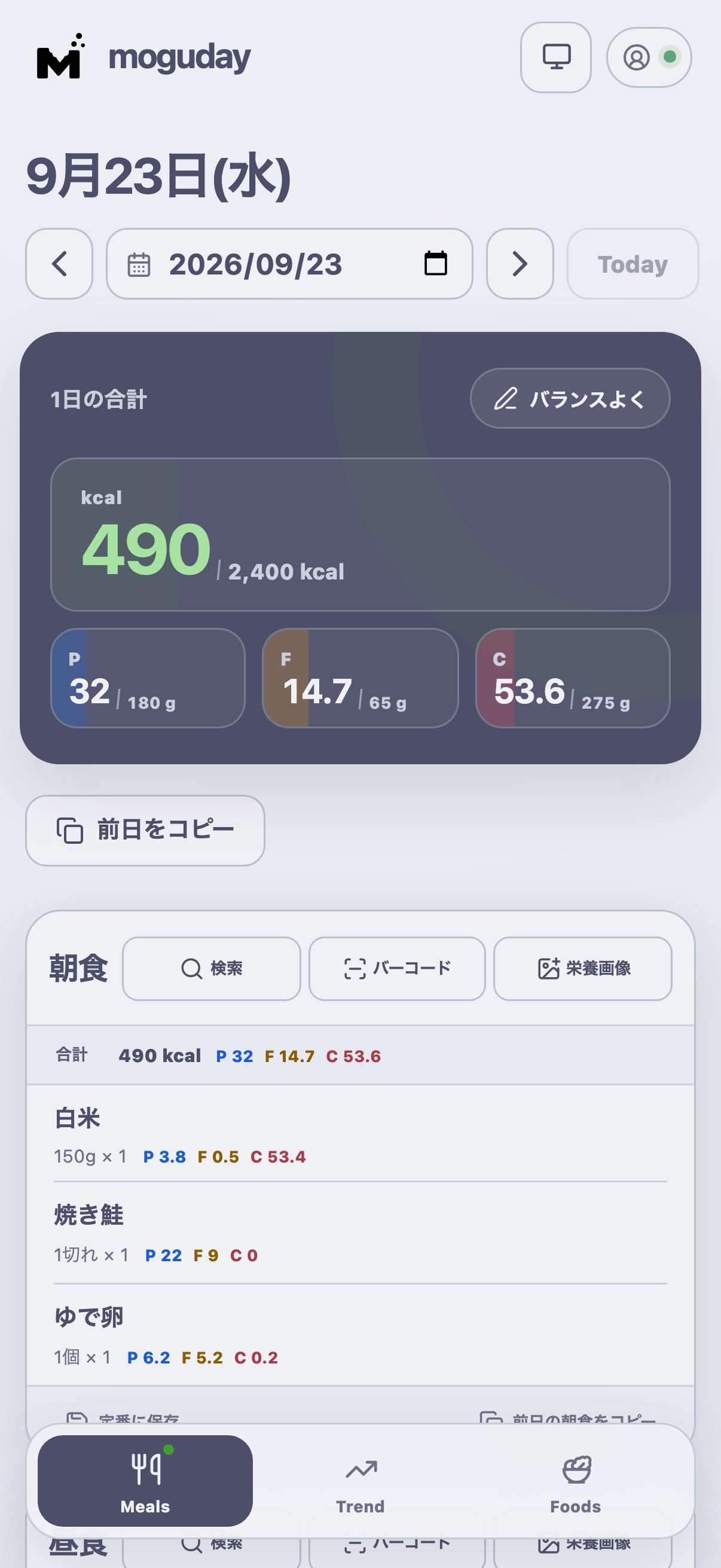This screenshot has width=721, height=1568.
Task: Open the ゆで卵 entry
Action: (360, 1335)
